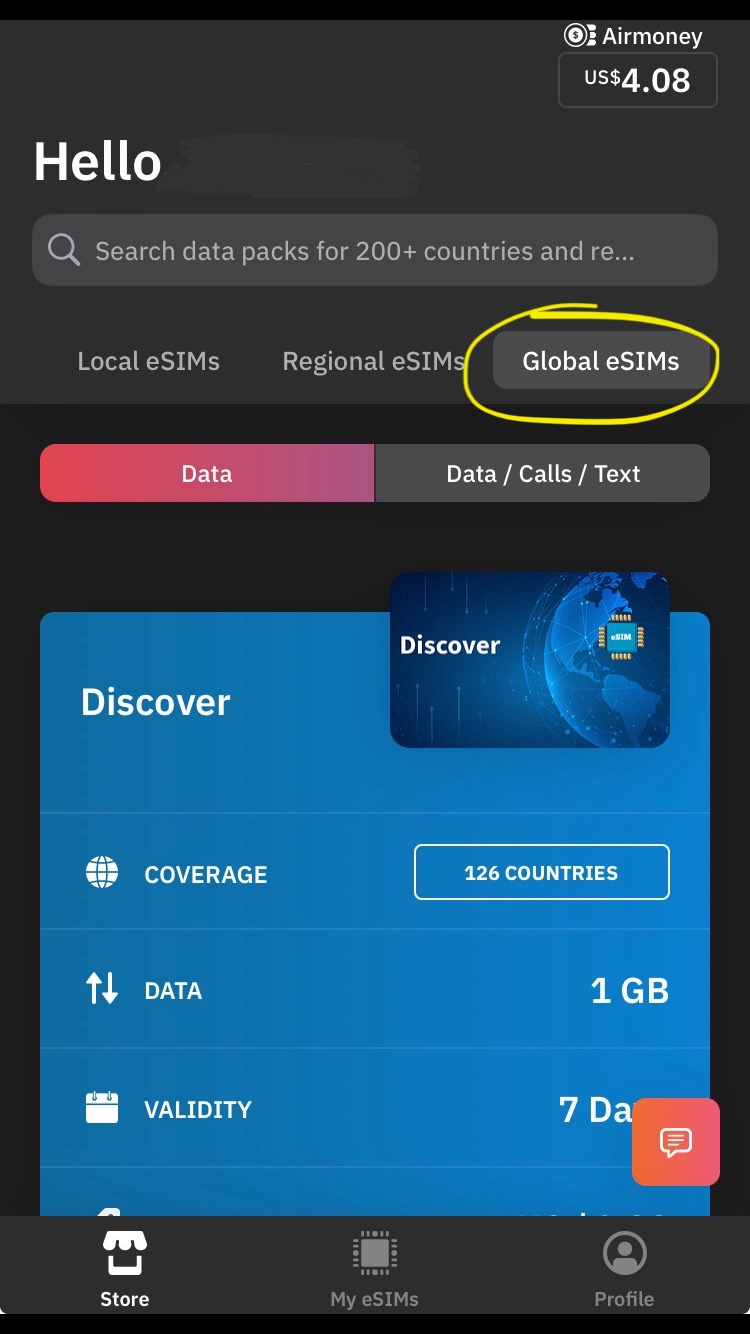Choose the Data segment
Viewport: 750px width, 1334px height.
[207, 473]
